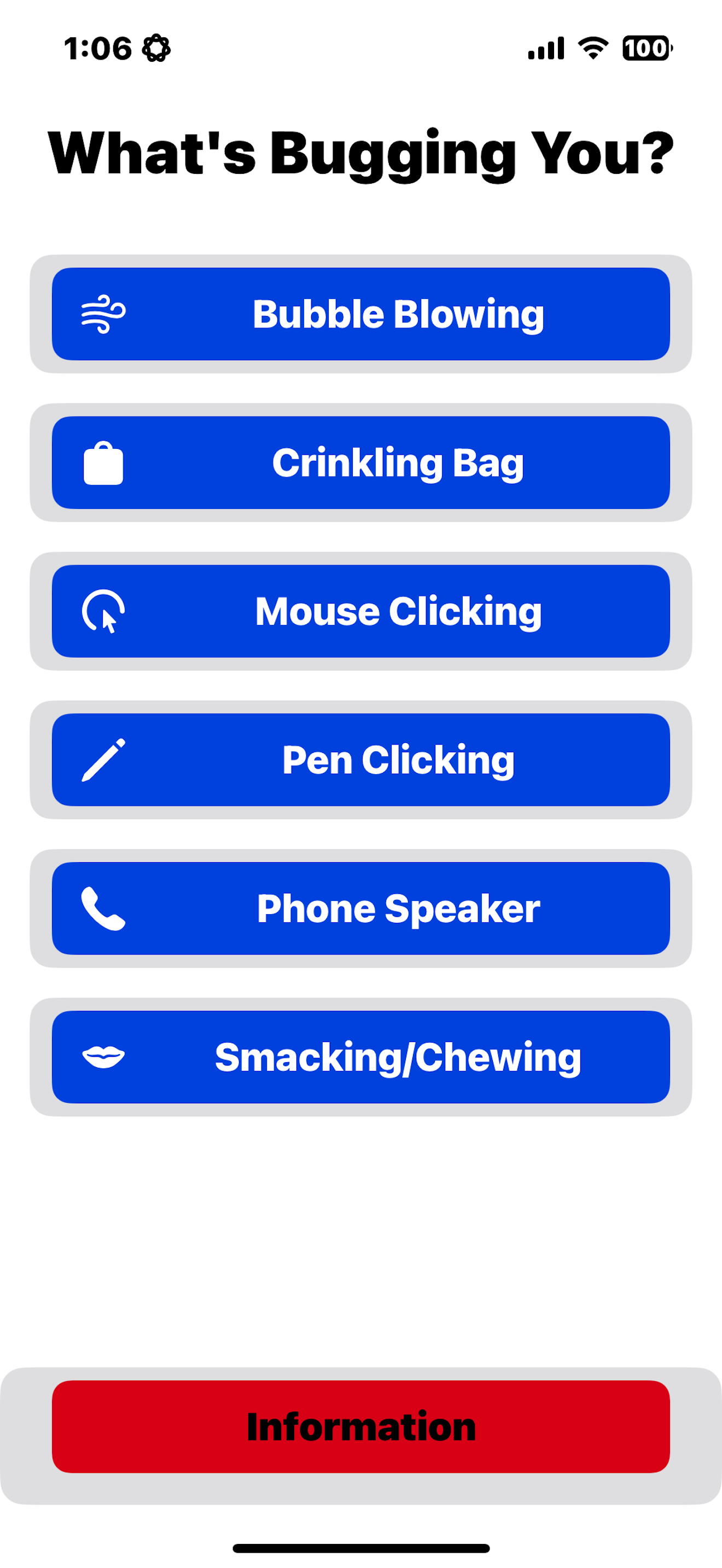This screenshot has width=722, height=1568.
Task: Tap the lips icon on Smacking/Chewing
Action: 102,1057
